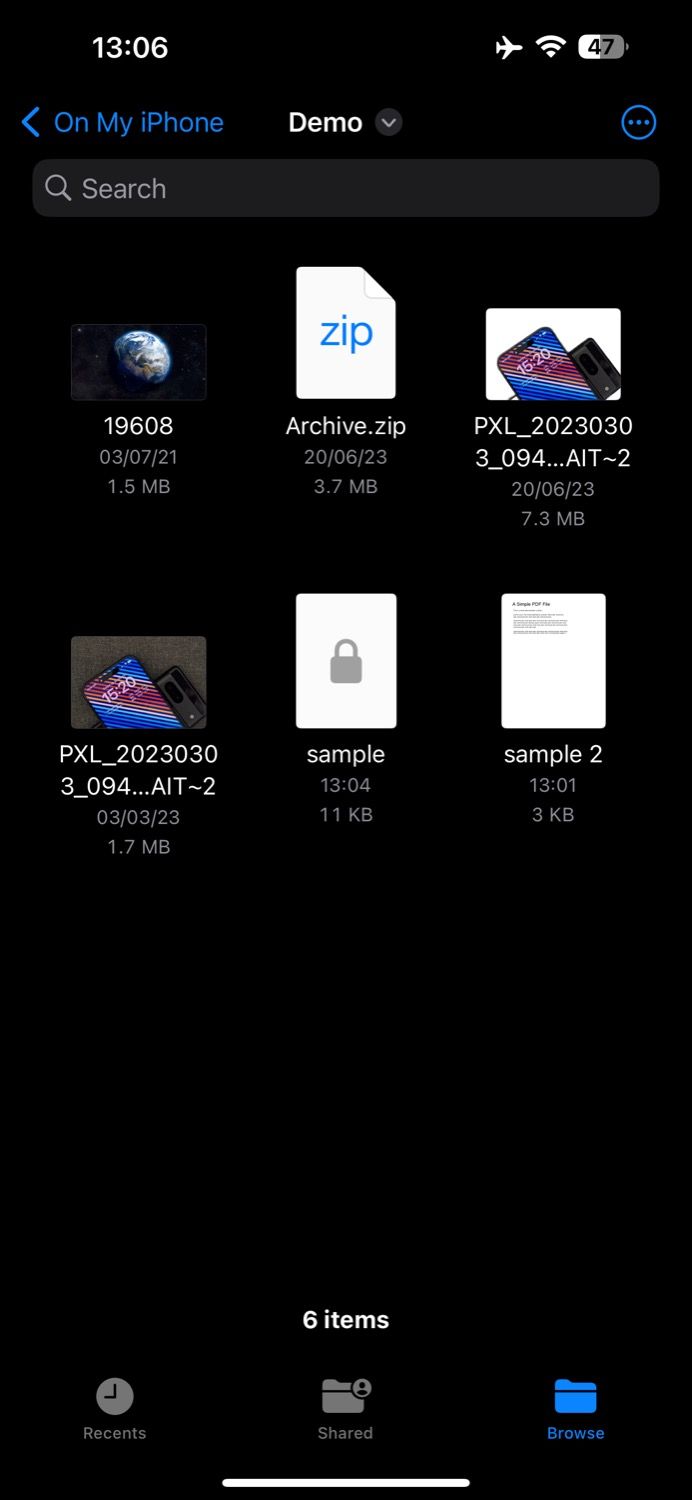Switch to the Recents tab
Screen dimensions: 692x1500
[114, 1408]
